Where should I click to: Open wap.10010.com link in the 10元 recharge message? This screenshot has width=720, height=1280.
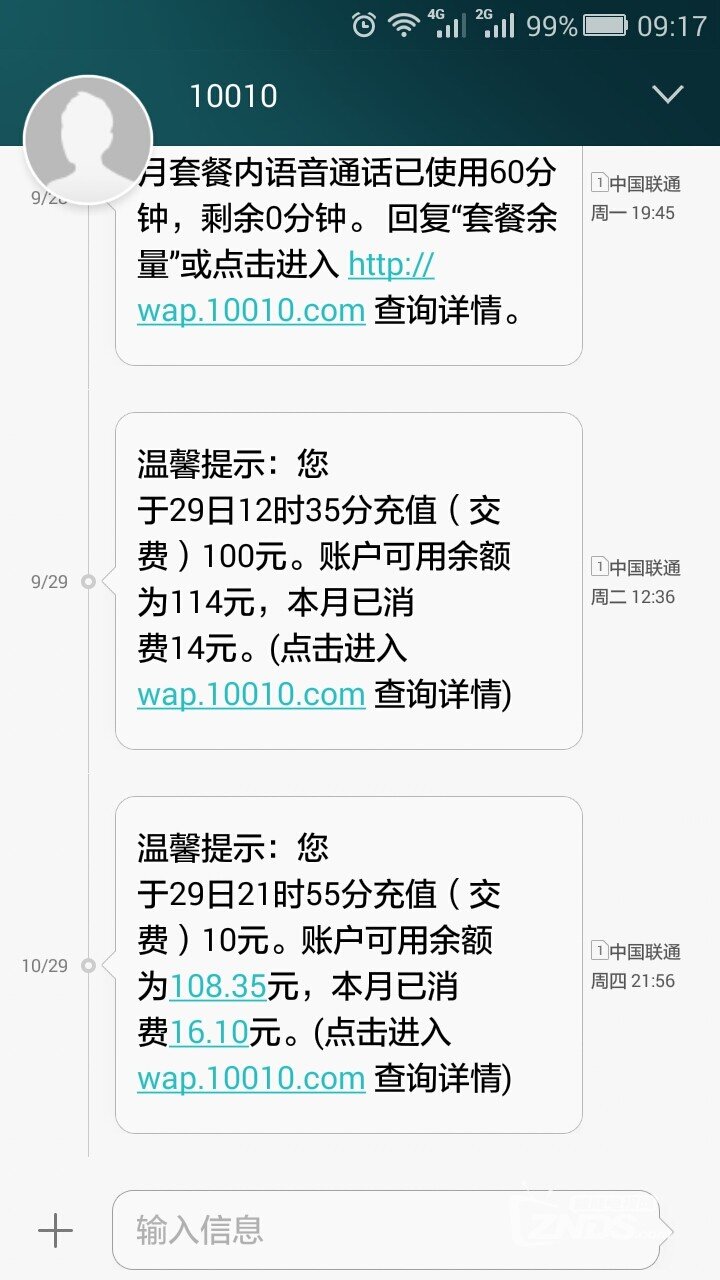click(251, 1078)
